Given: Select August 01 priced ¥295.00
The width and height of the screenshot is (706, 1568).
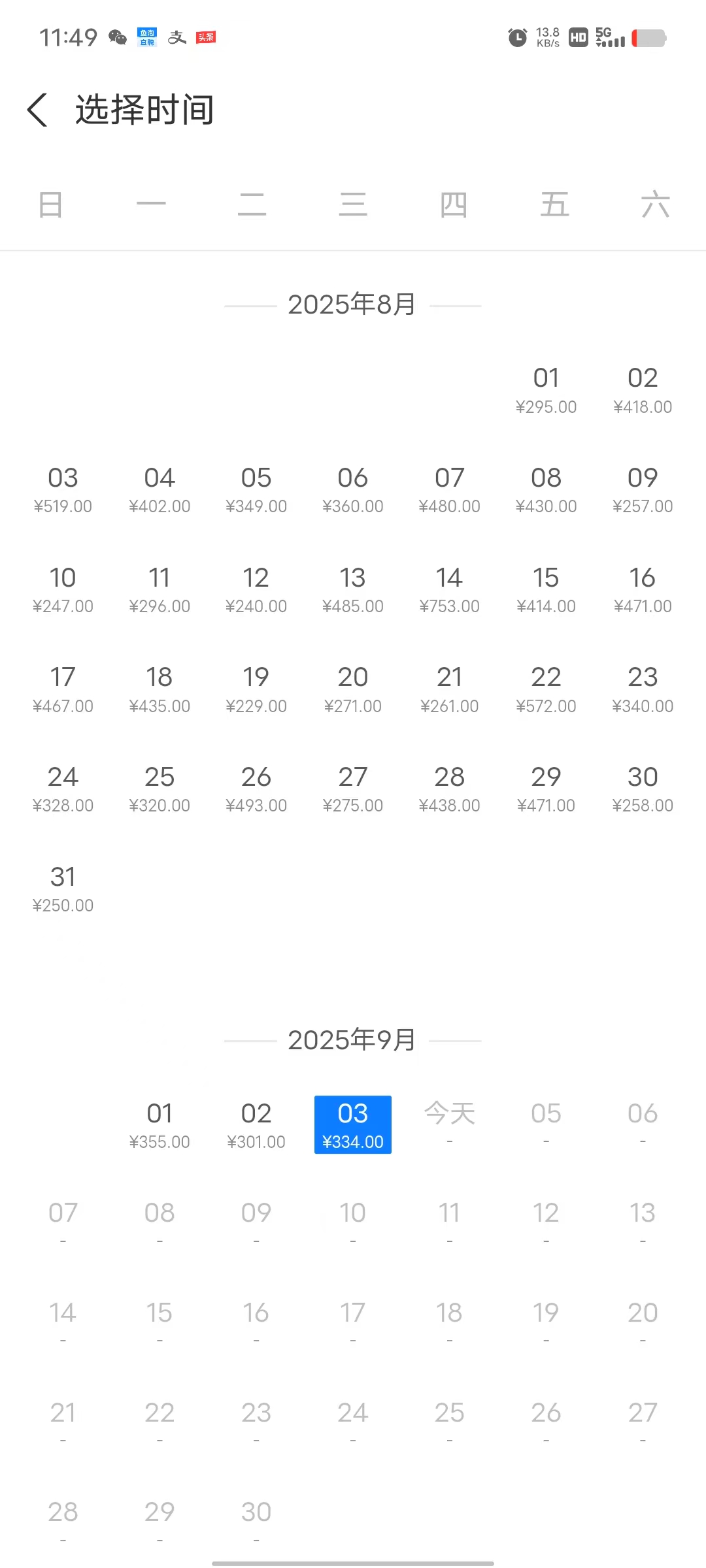Looking at the screenshot, I should pyautogui.click(x=546, y=391).
